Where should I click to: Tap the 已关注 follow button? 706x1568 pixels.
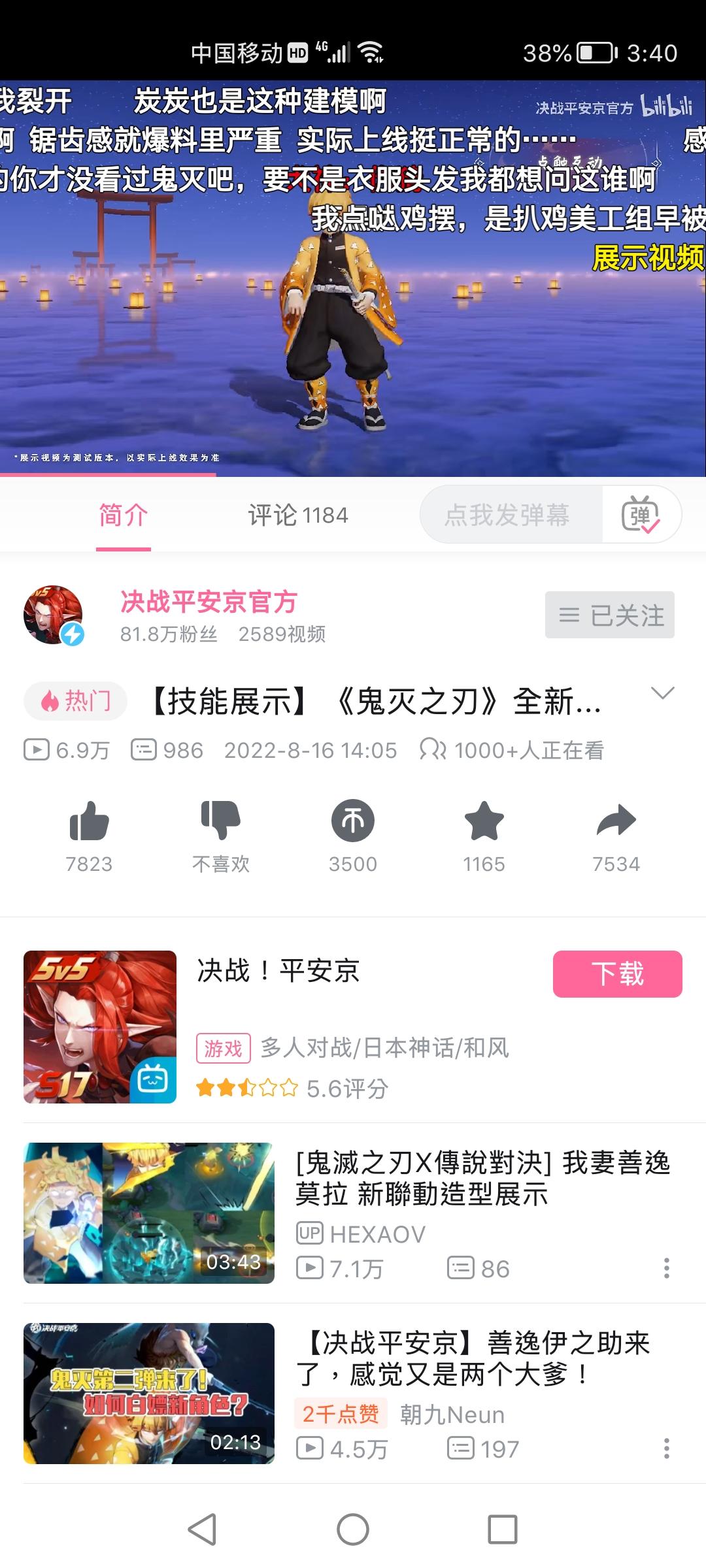610,615
